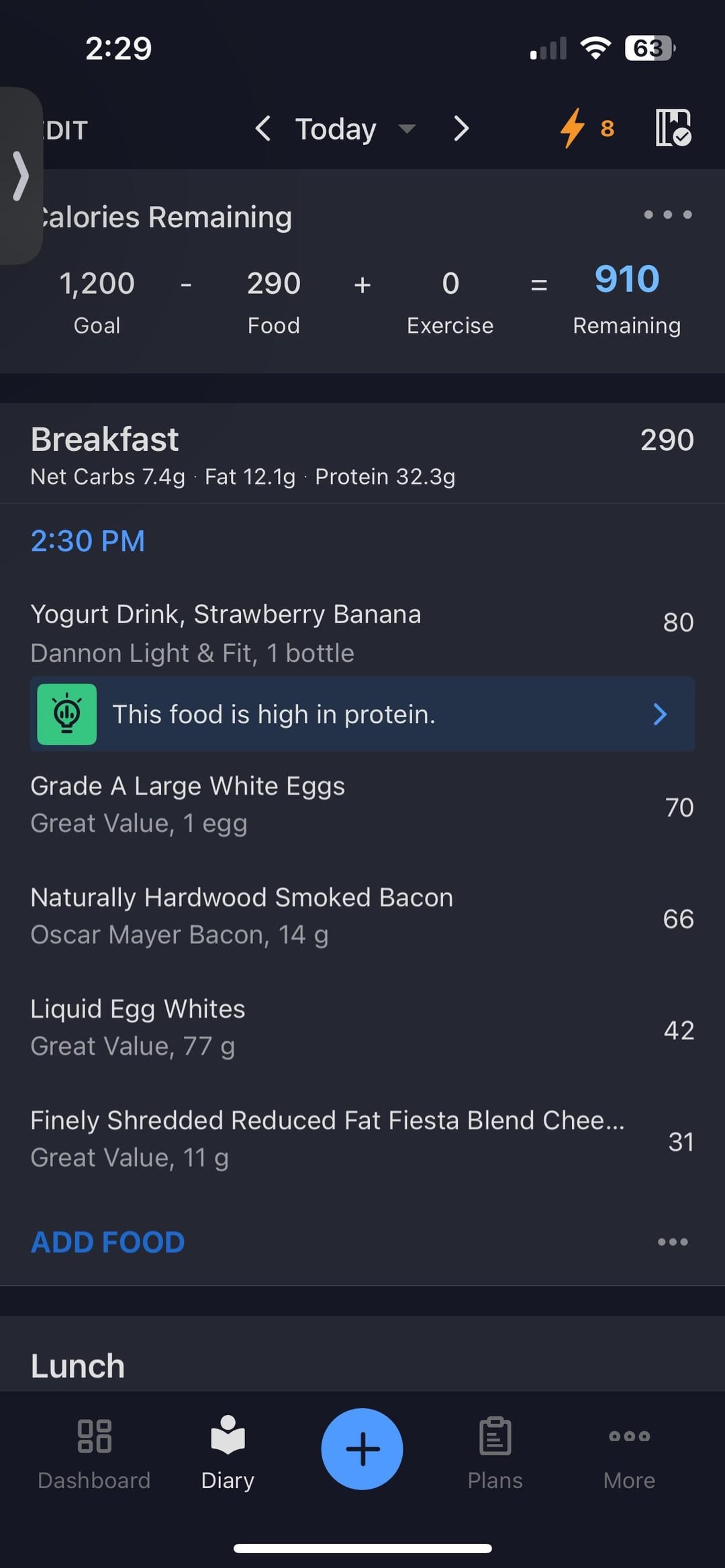Image resolution: width=725 pixels, height=1568 pixels.
Task: Switch to the Dashboard tab
Action: pyautogui.click(x=94, y=1453)
